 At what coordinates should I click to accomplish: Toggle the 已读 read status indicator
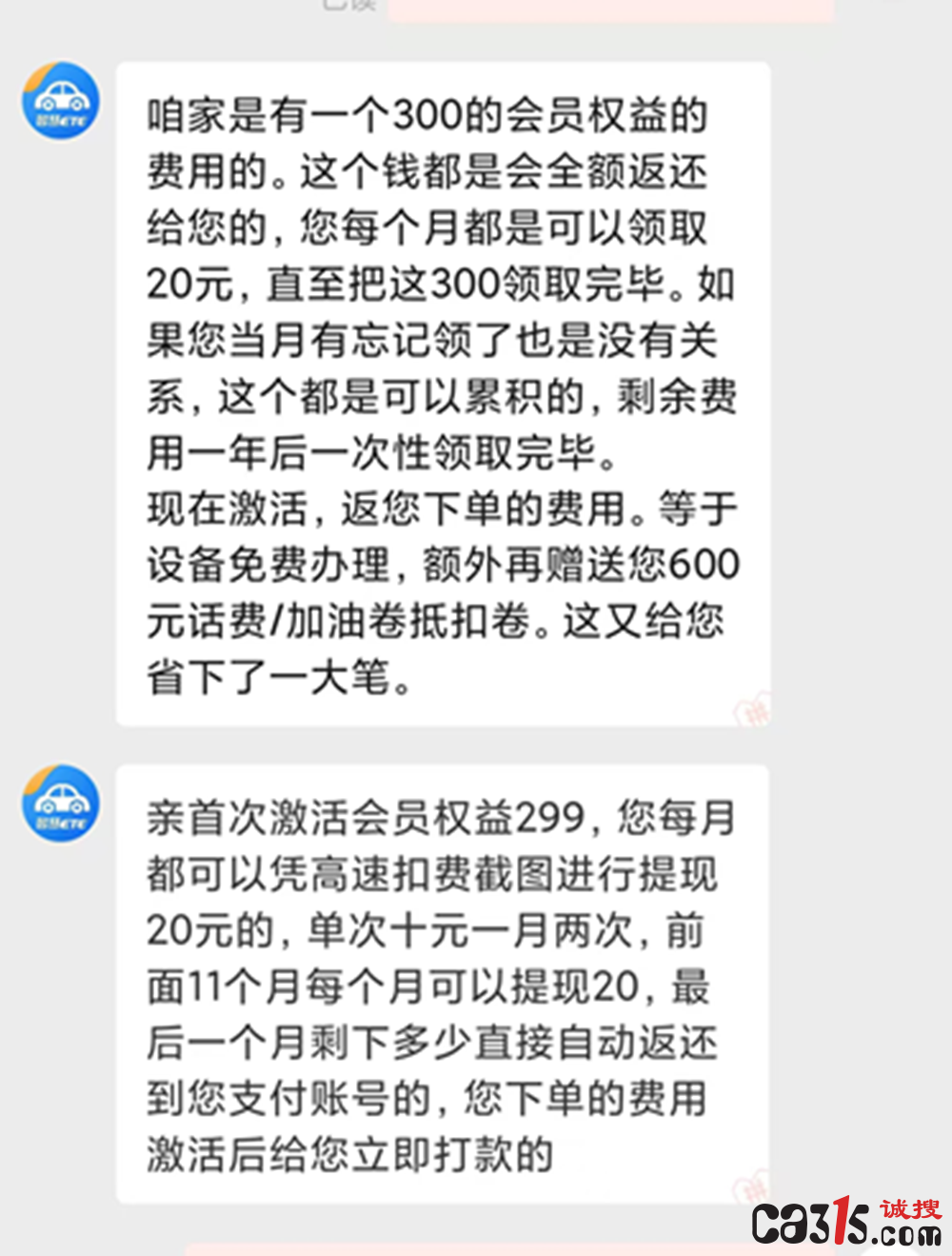tap(354, 6)
